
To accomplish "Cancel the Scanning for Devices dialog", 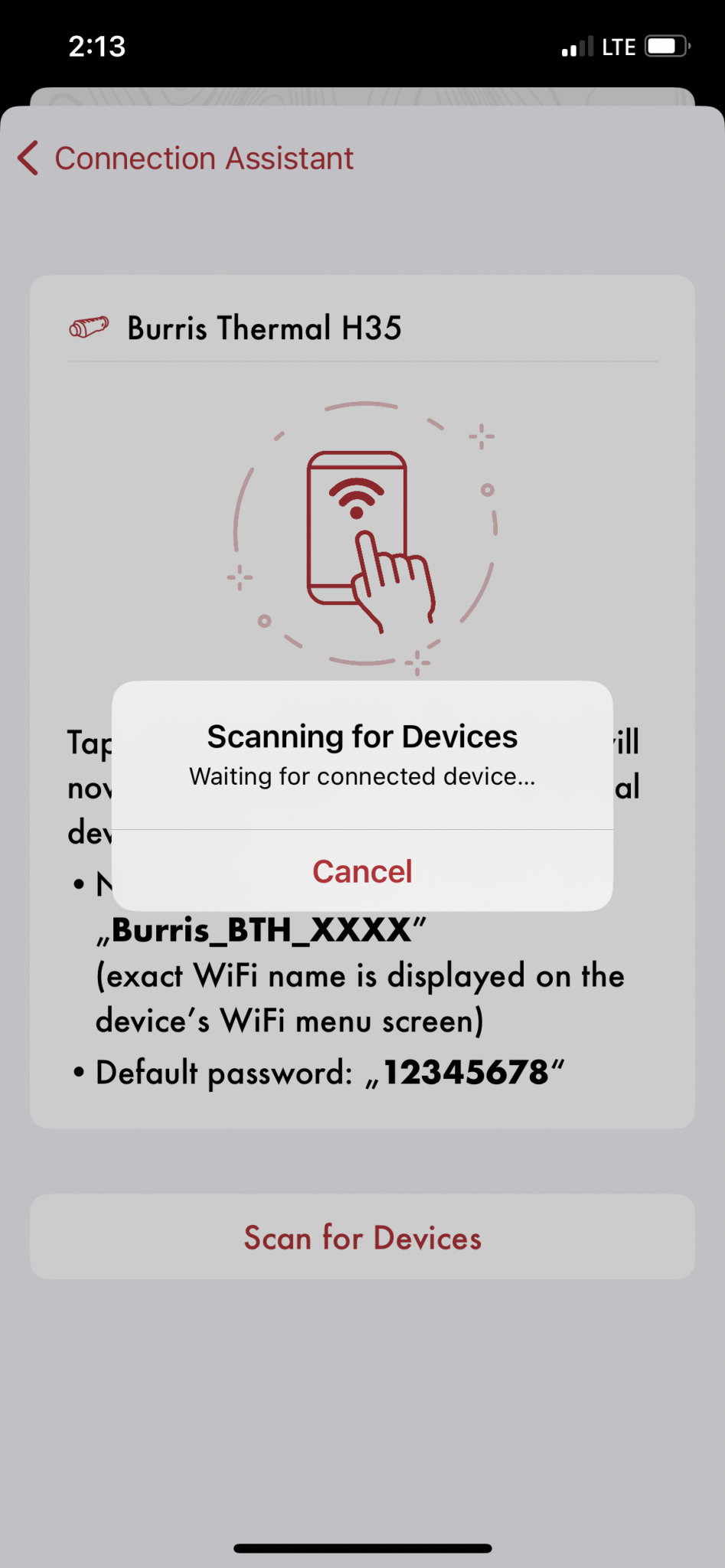I will pos(362,871).
